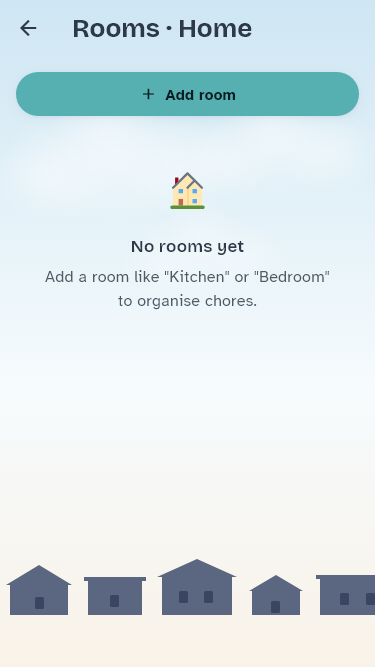The image size is (375, 667).
Task: Tap the Add room button
Action: point(188,94)
